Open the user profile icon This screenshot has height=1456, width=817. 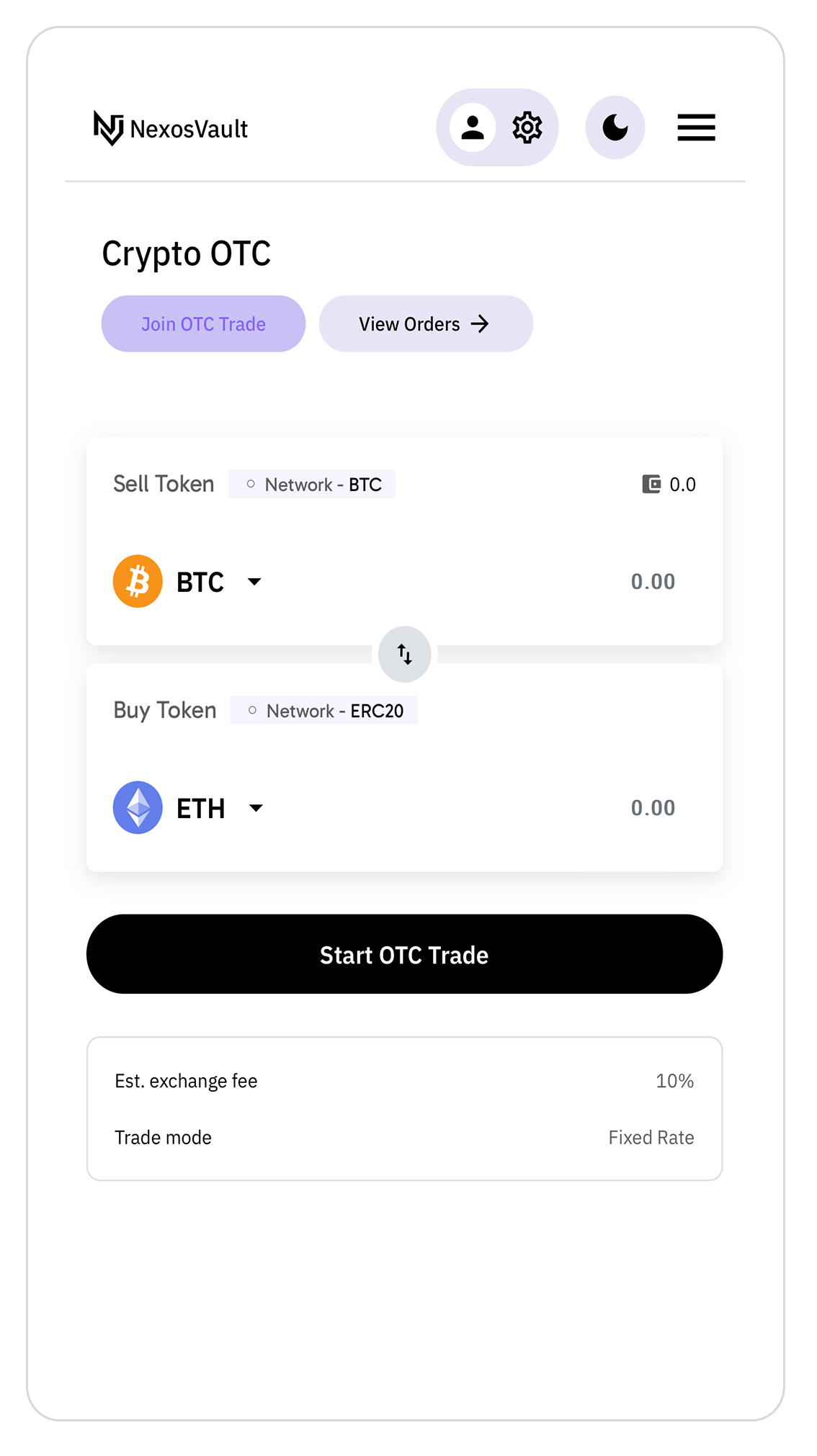click(473, 127)
